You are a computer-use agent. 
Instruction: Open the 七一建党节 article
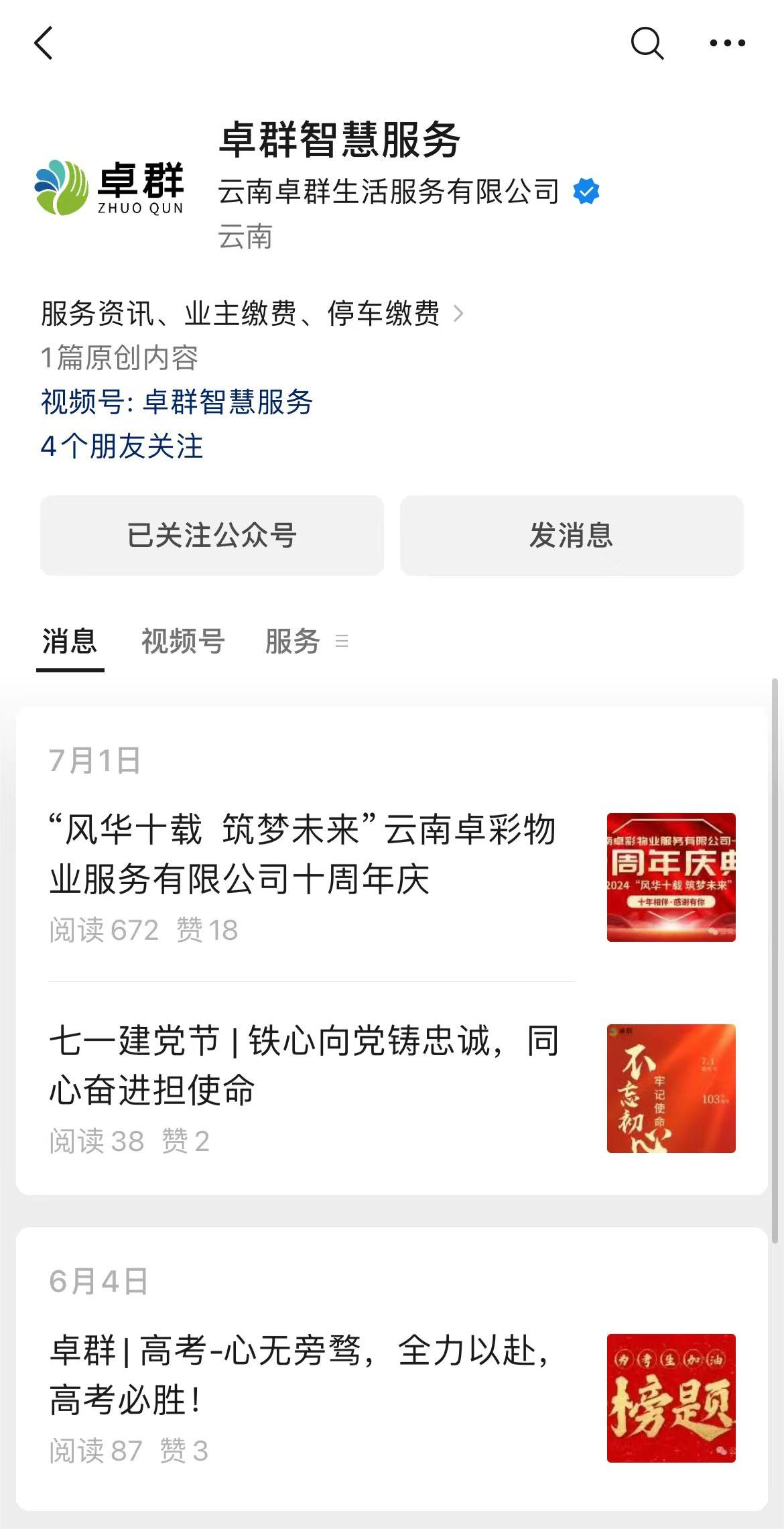tap(392, 1088)
